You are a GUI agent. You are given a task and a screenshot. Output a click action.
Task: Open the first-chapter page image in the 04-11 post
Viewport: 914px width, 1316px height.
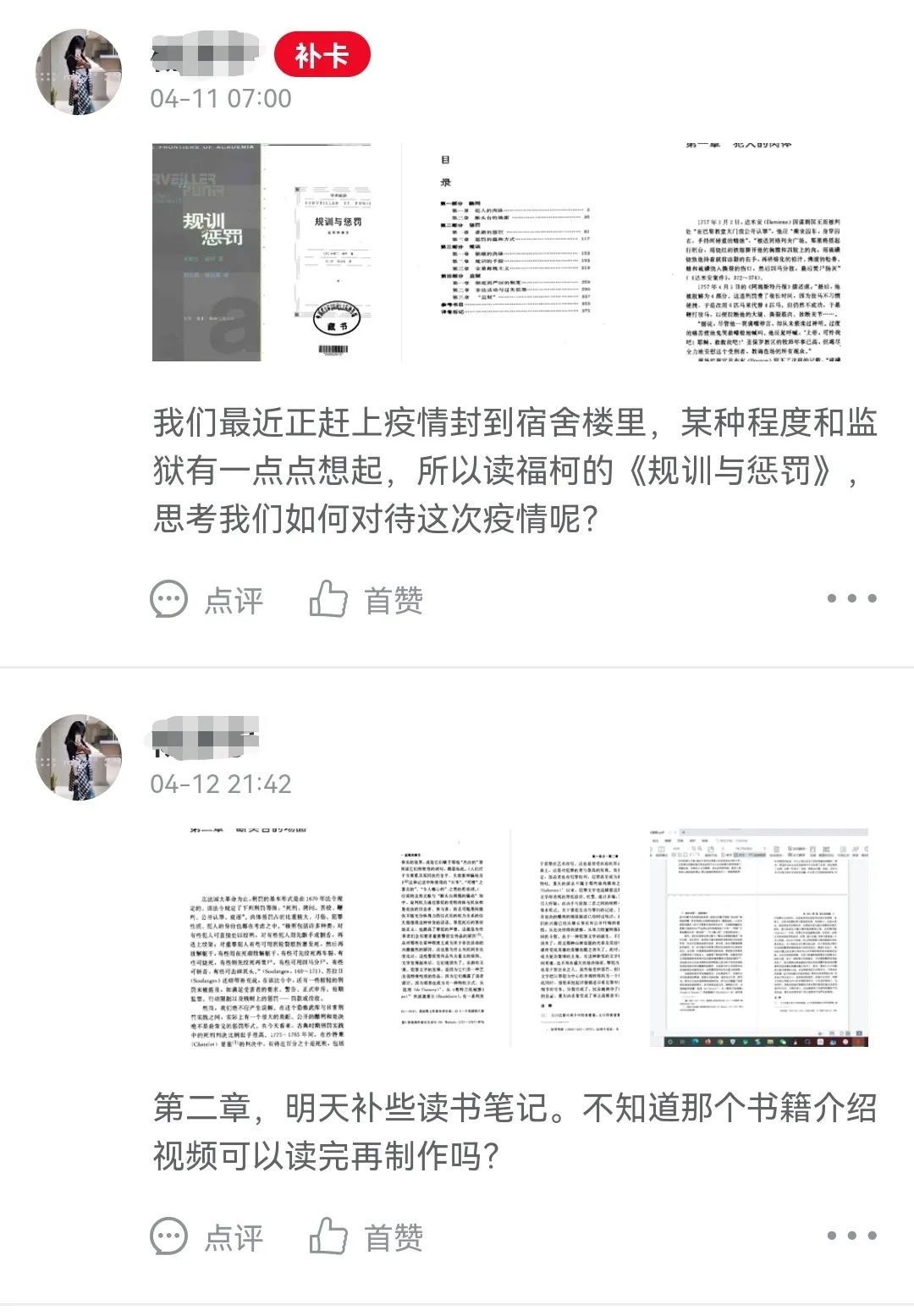762,252
